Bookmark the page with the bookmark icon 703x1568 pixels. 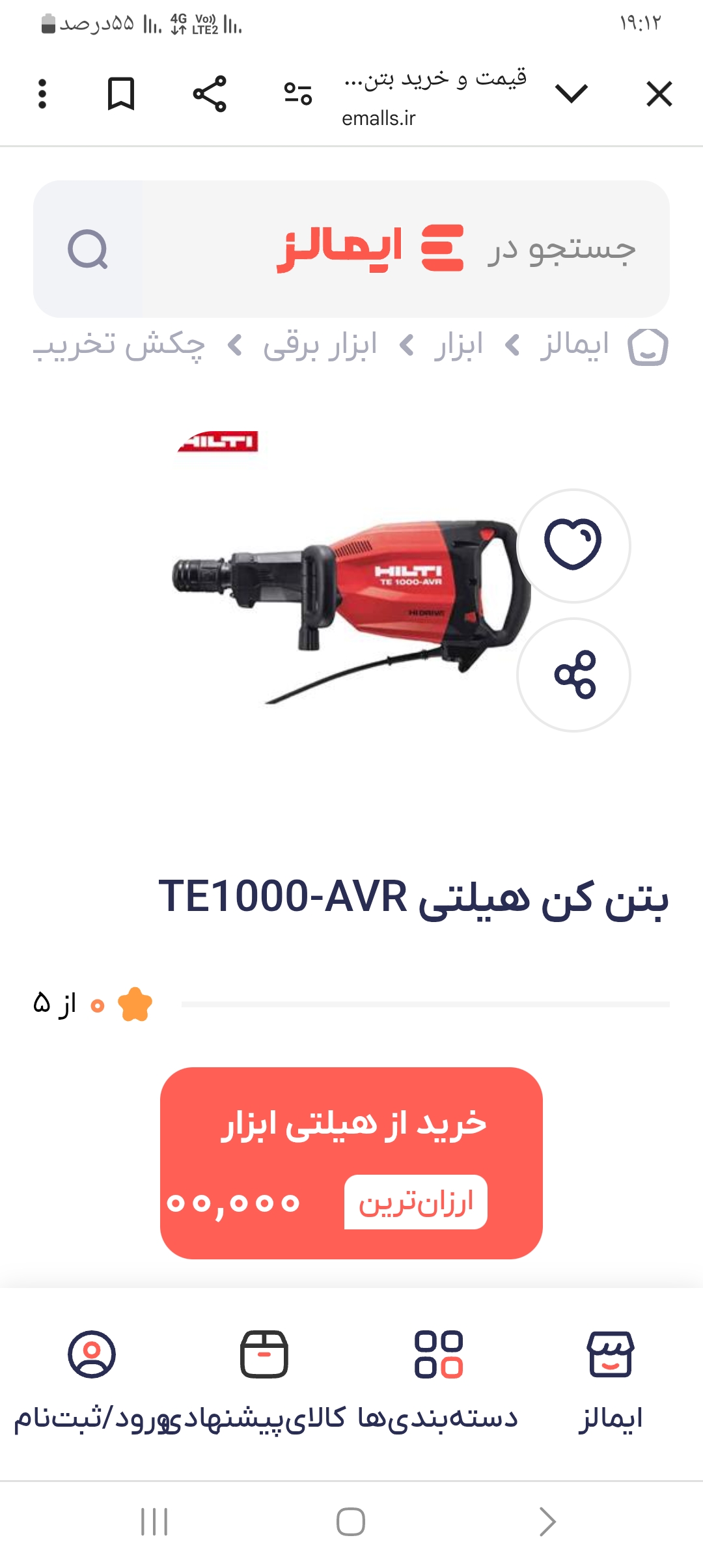(x=120, y=94)
